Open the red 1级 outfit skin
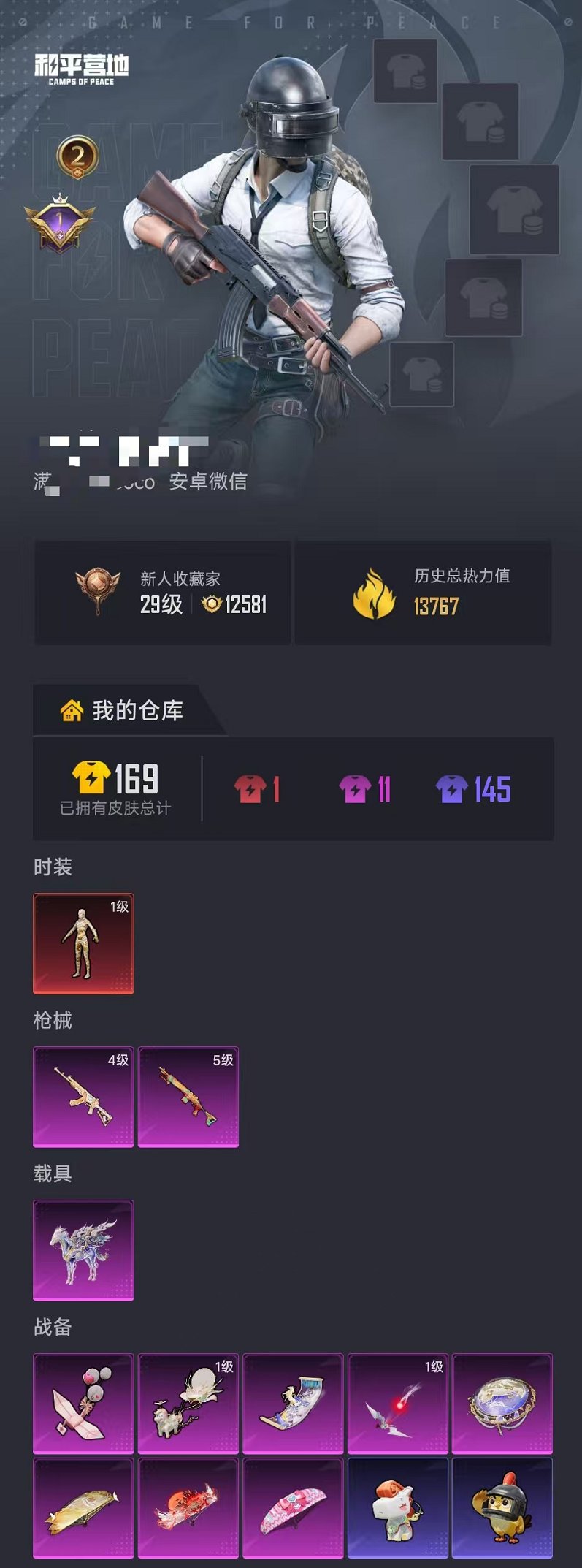 point(83,942)
